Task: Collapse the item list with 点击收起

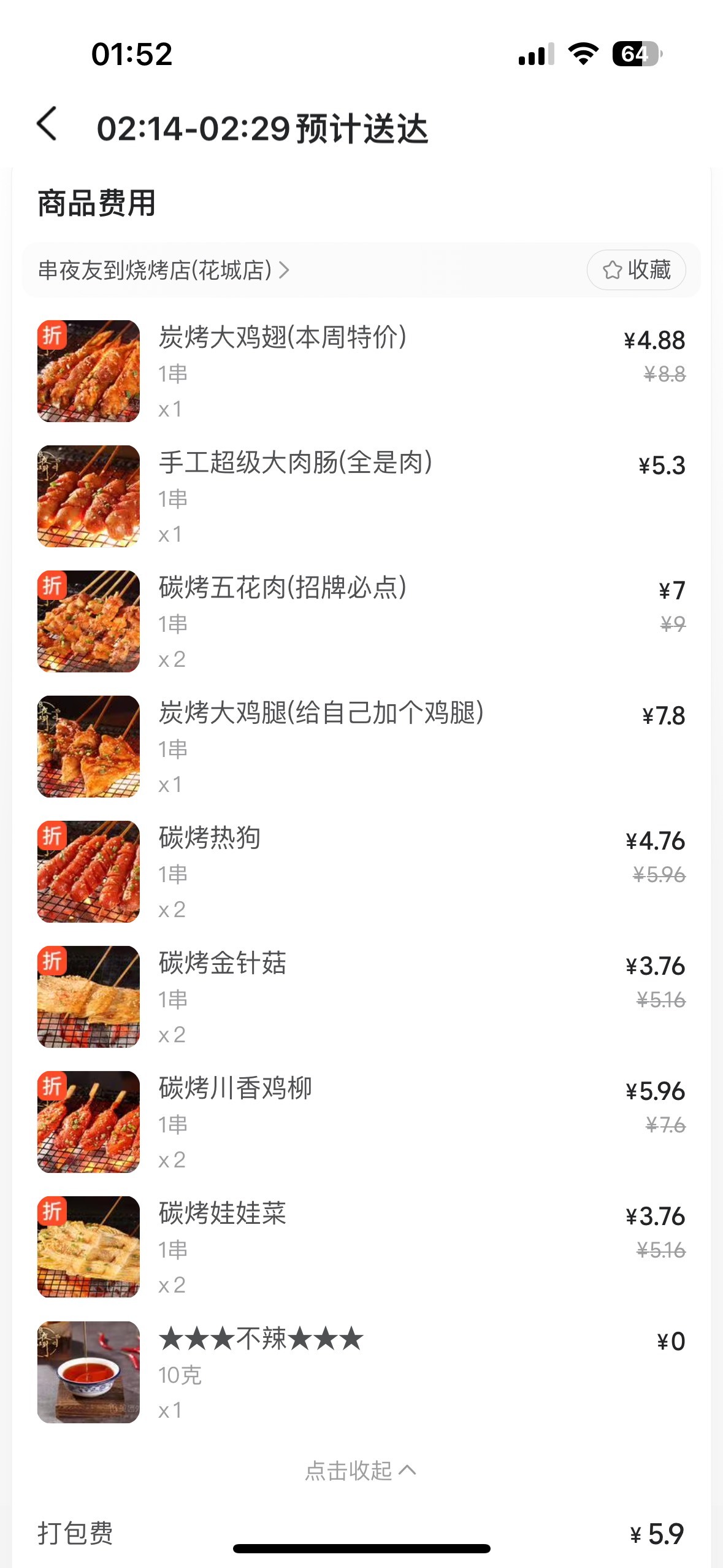Action: pyautogui.click(x=361, y=1470)
